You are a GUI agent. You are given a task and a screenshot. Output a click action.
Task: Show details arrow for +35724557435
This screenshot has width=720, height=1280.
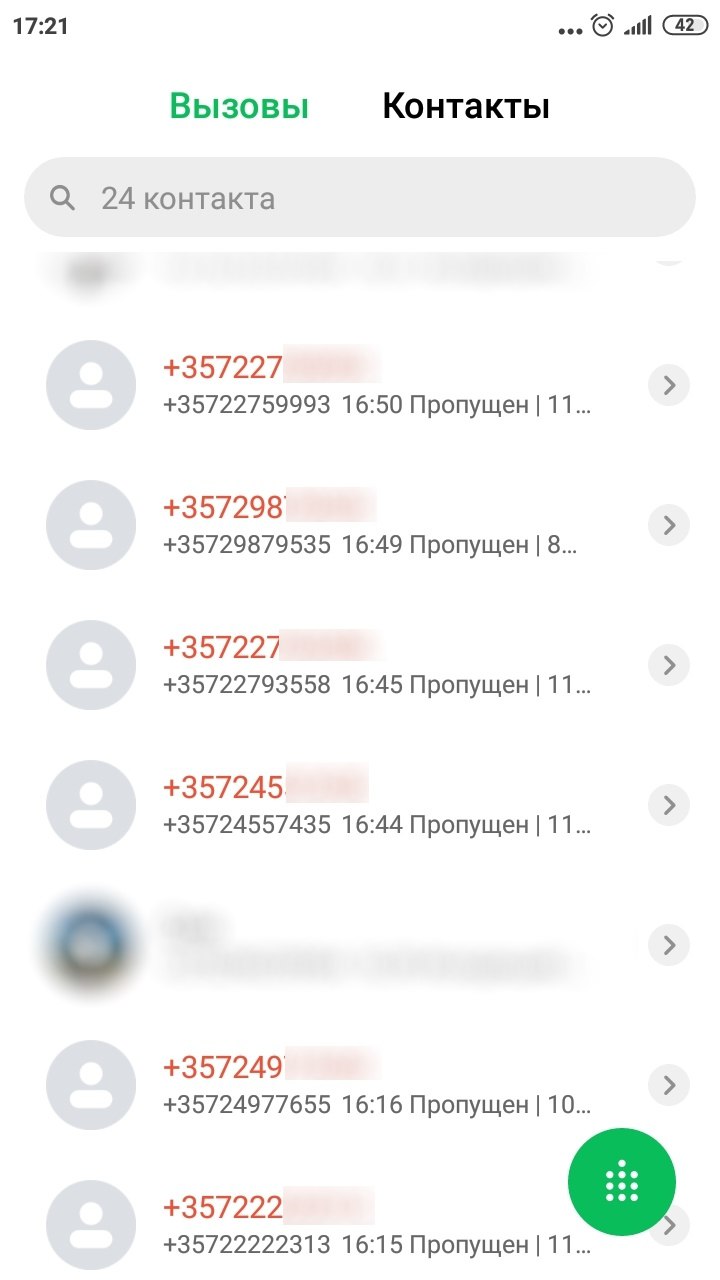[x=668, y=805]
